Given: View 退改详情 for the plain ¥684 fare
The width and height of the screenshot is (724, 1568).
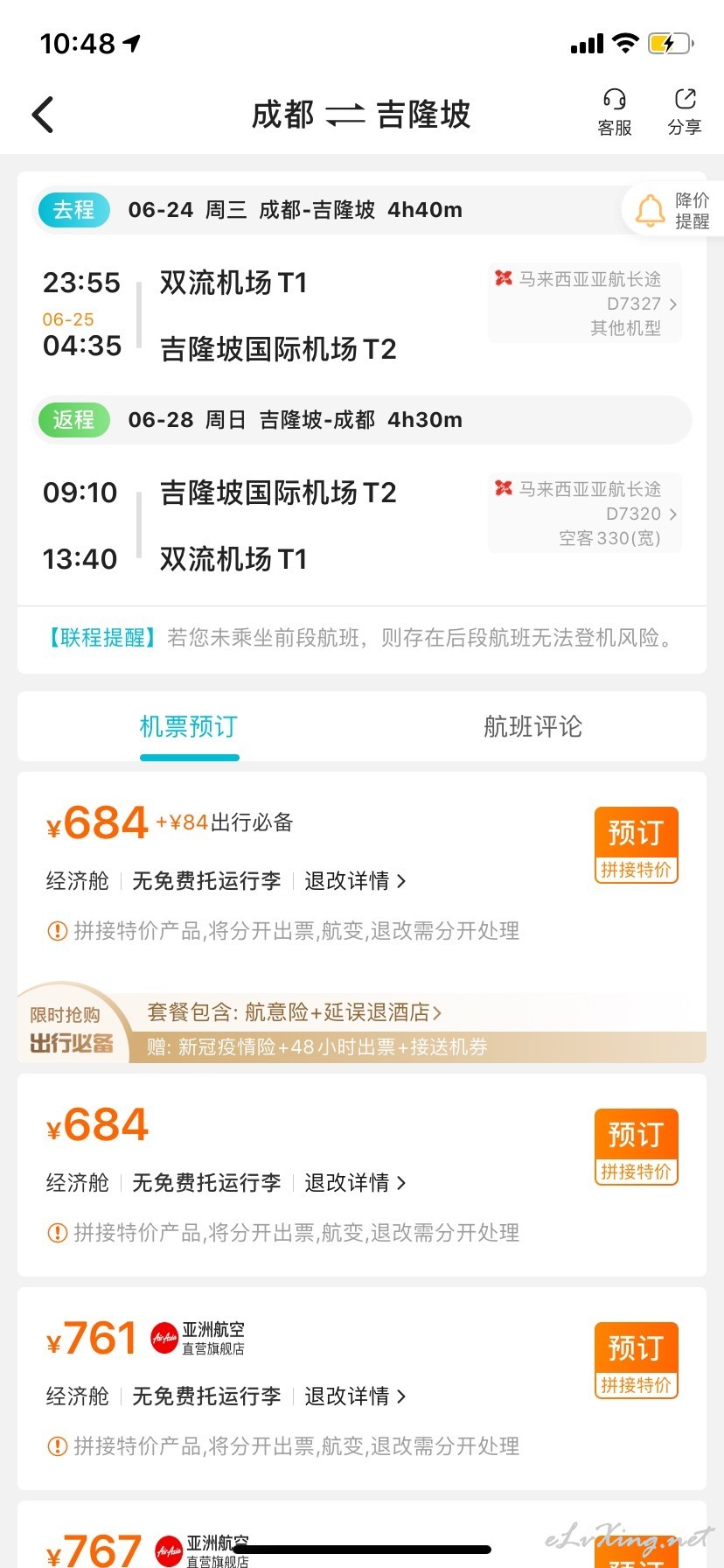Looking at the screenshot, I should coord(355,1183).
